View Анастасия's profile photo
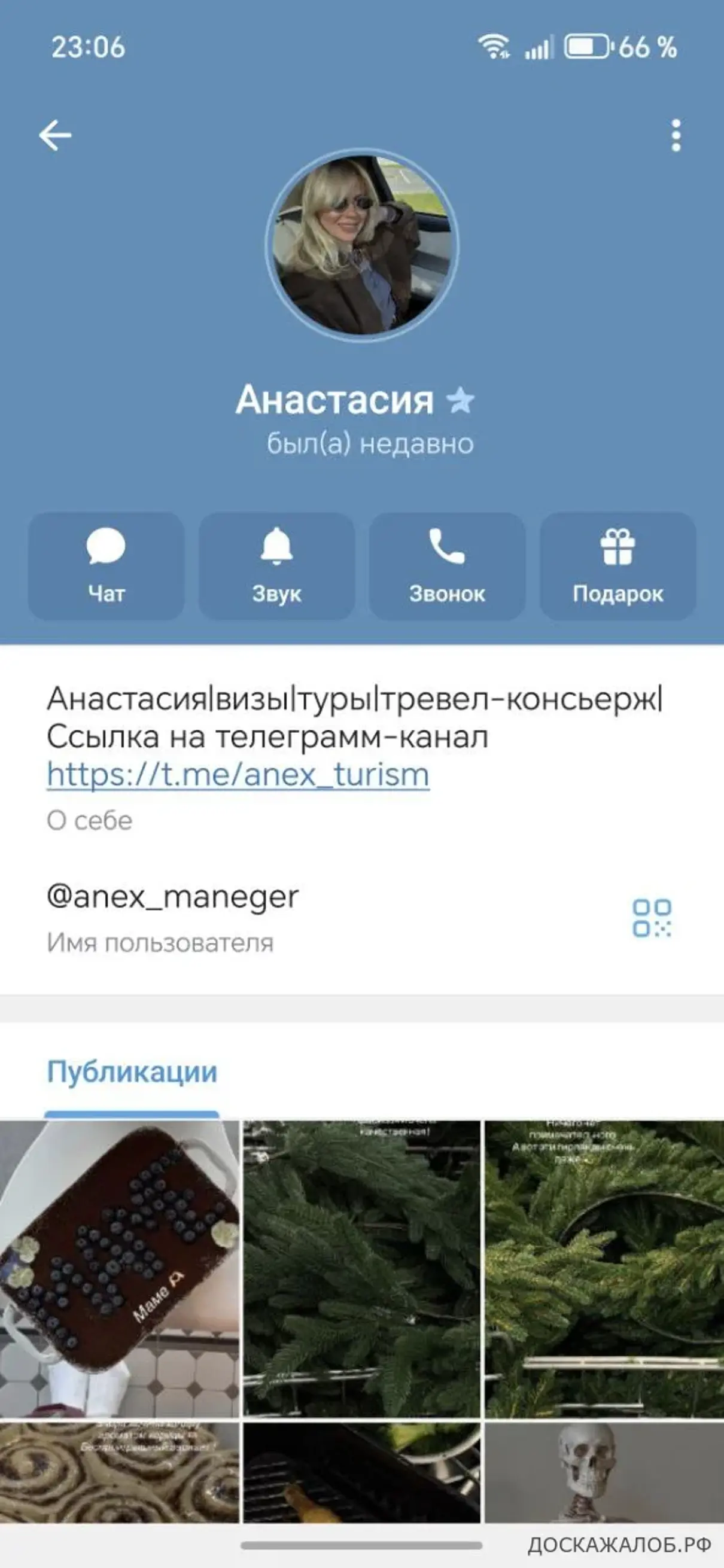Screen dimensions: 724x1568 click(361, 245)
